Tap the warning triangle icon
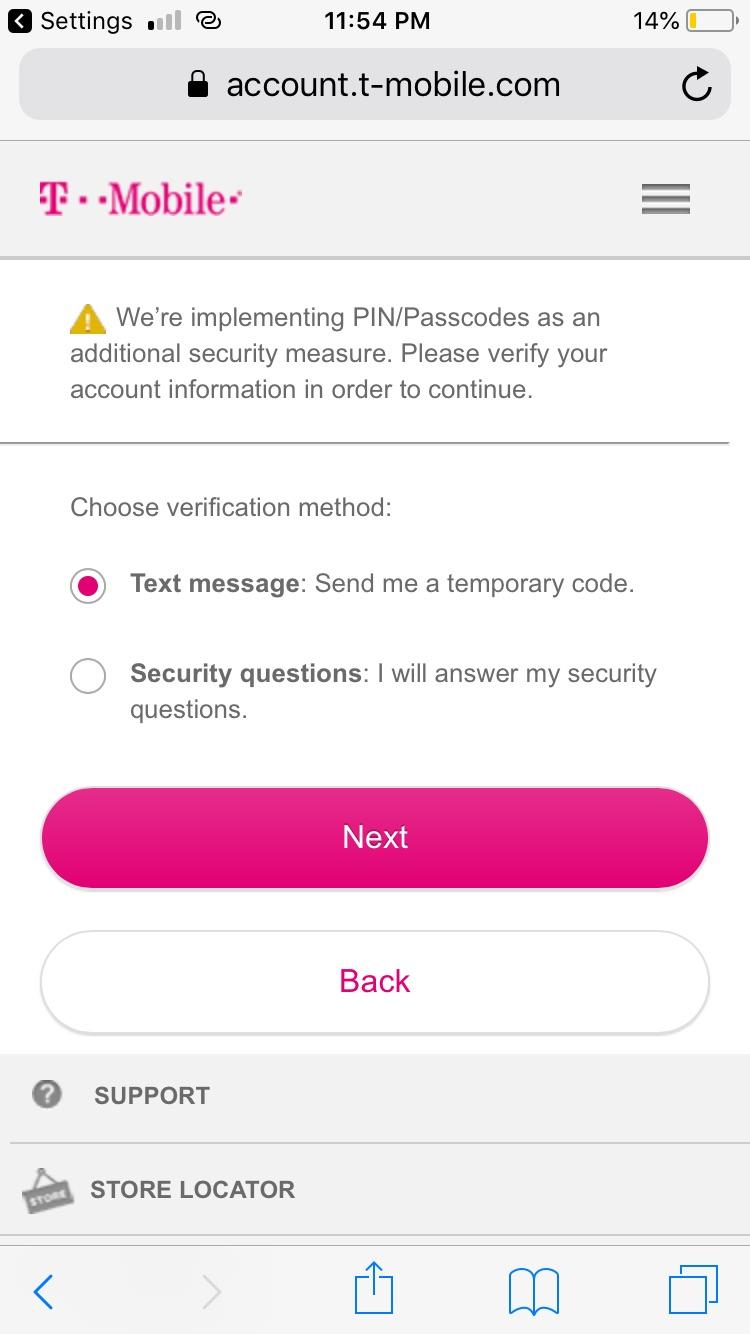The image size is (750, 1334). [86, 318]
